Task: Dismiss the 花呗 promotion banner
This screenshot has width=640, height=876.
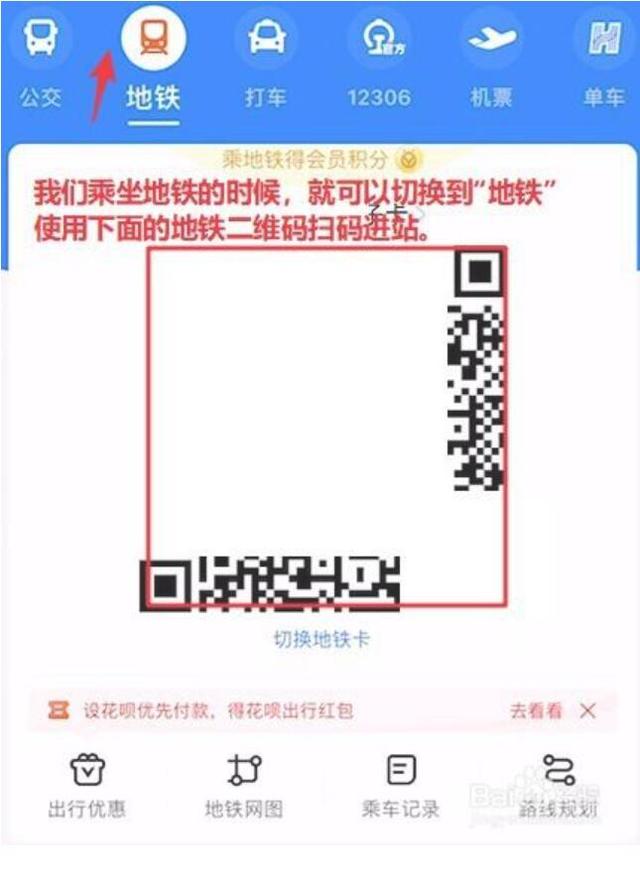Action: [588, 711]
